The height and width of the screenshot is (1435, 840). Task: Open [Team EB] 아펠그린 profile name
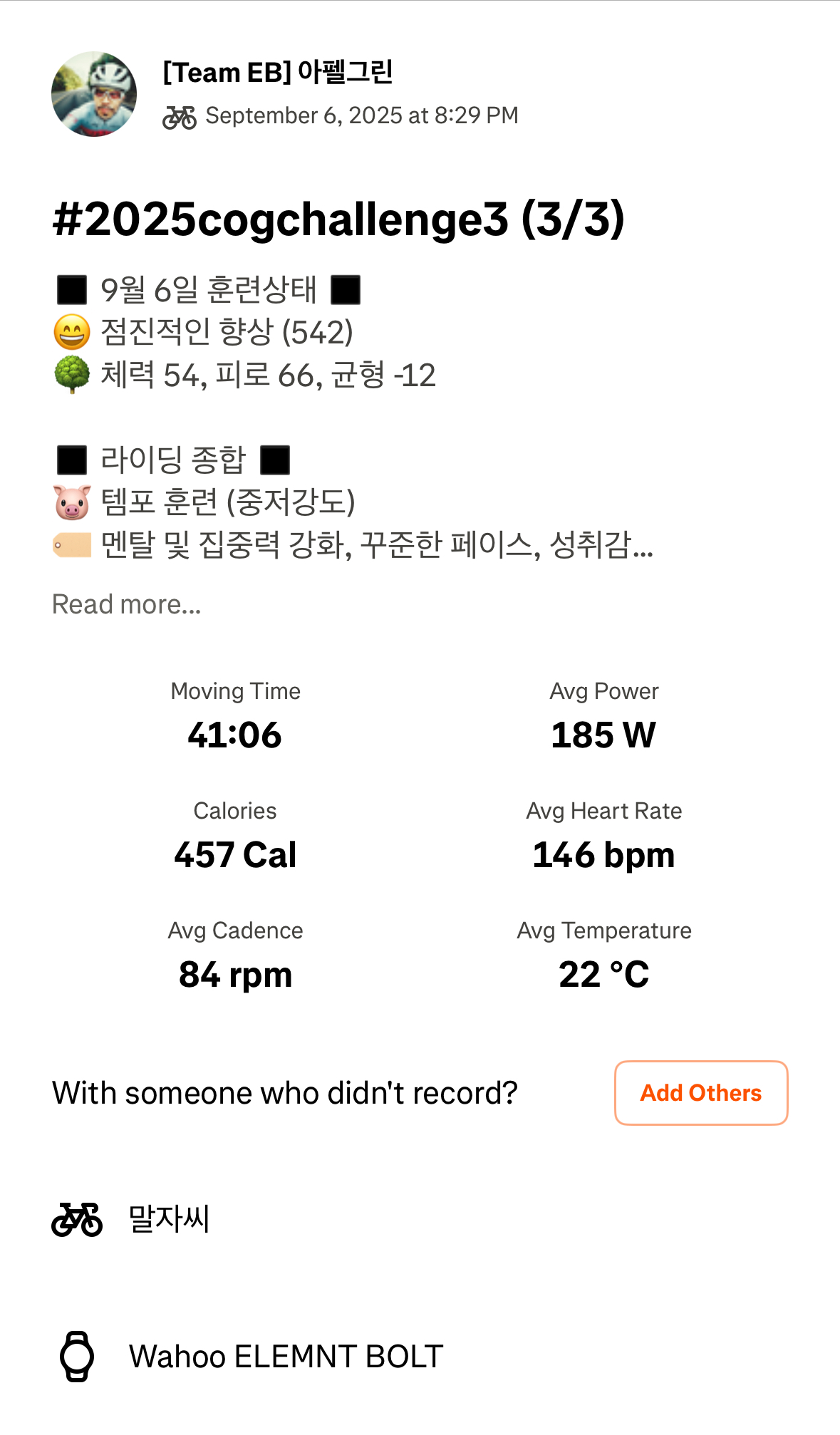pyautogui.click(x=278, y=72)
